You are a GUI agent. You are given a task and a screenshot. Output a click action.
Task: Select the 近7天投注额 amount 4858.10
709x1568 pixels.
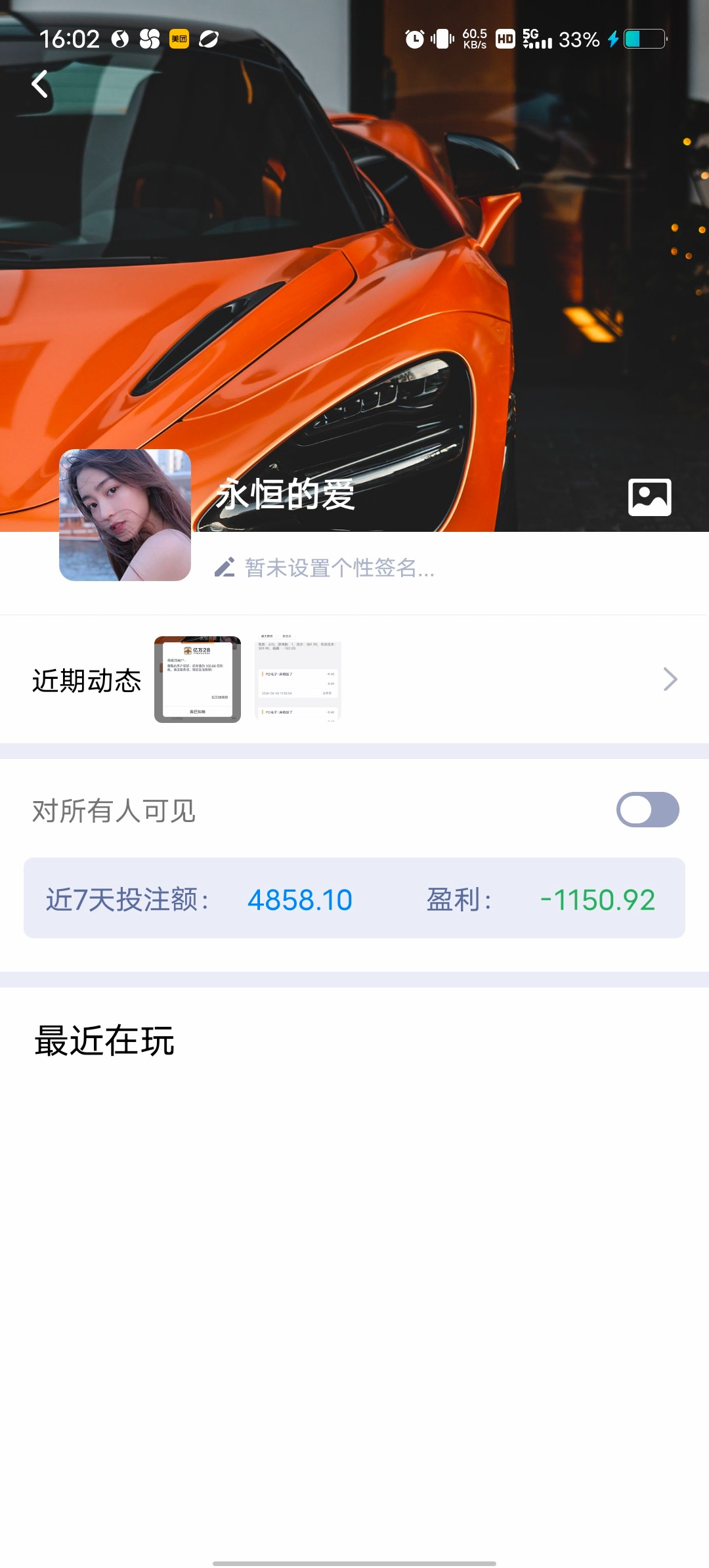pos(299,900)
